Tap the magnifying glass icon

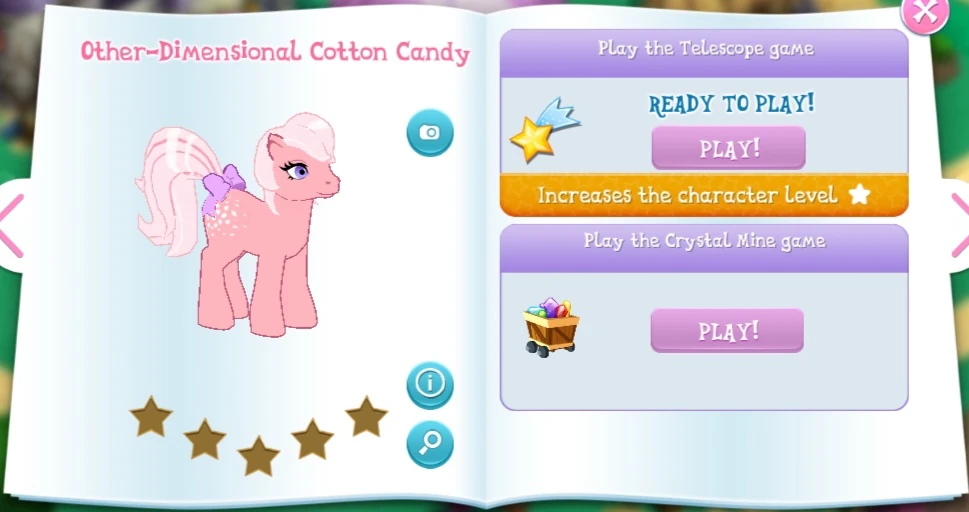430,444
